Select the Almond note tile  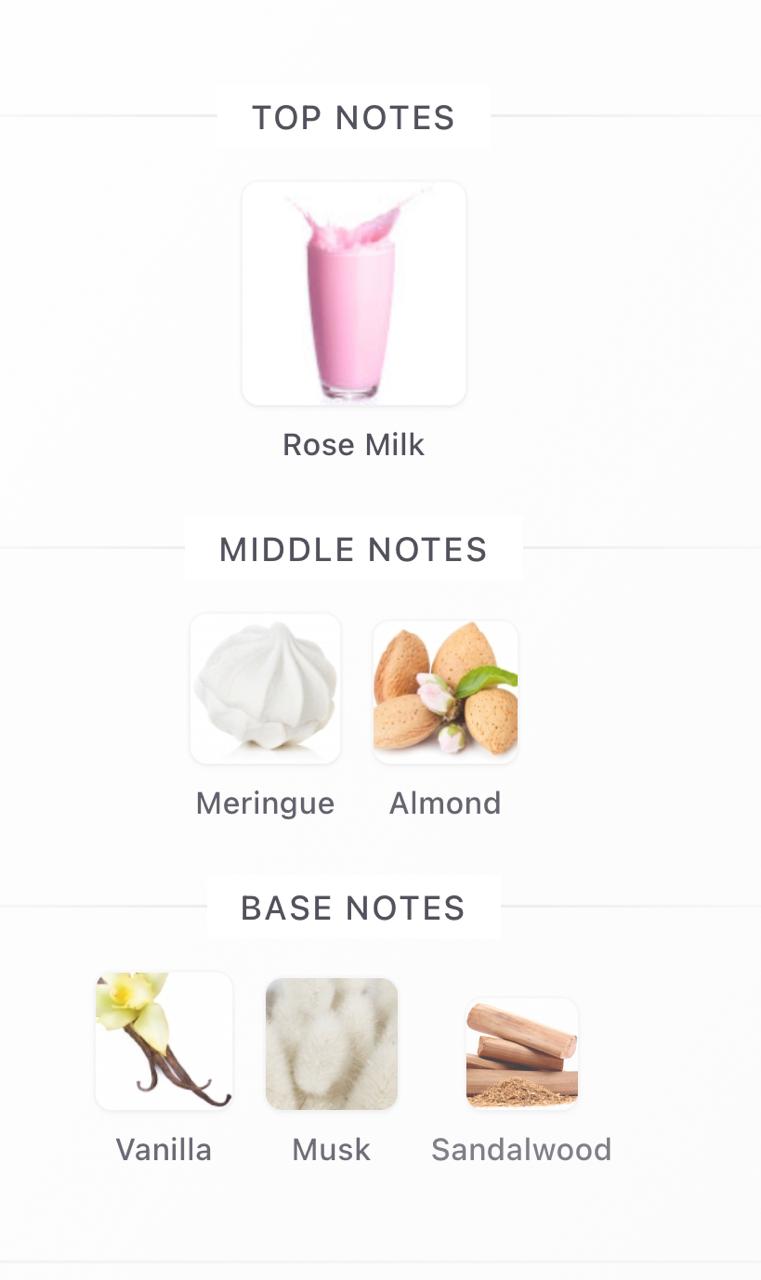click(x=445, y=692)
